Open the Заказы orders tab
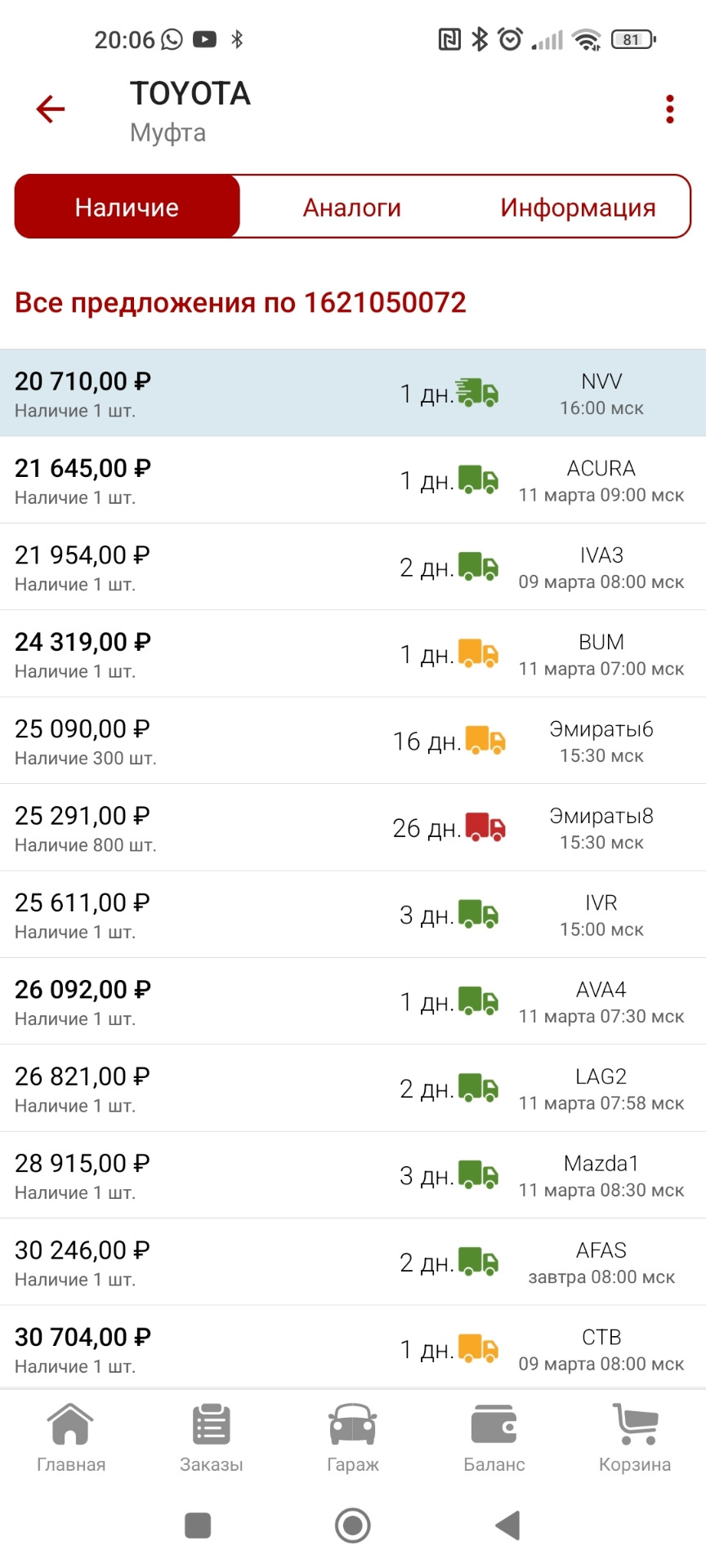This screenshot has height=1568, width=706. (212, 1439)
